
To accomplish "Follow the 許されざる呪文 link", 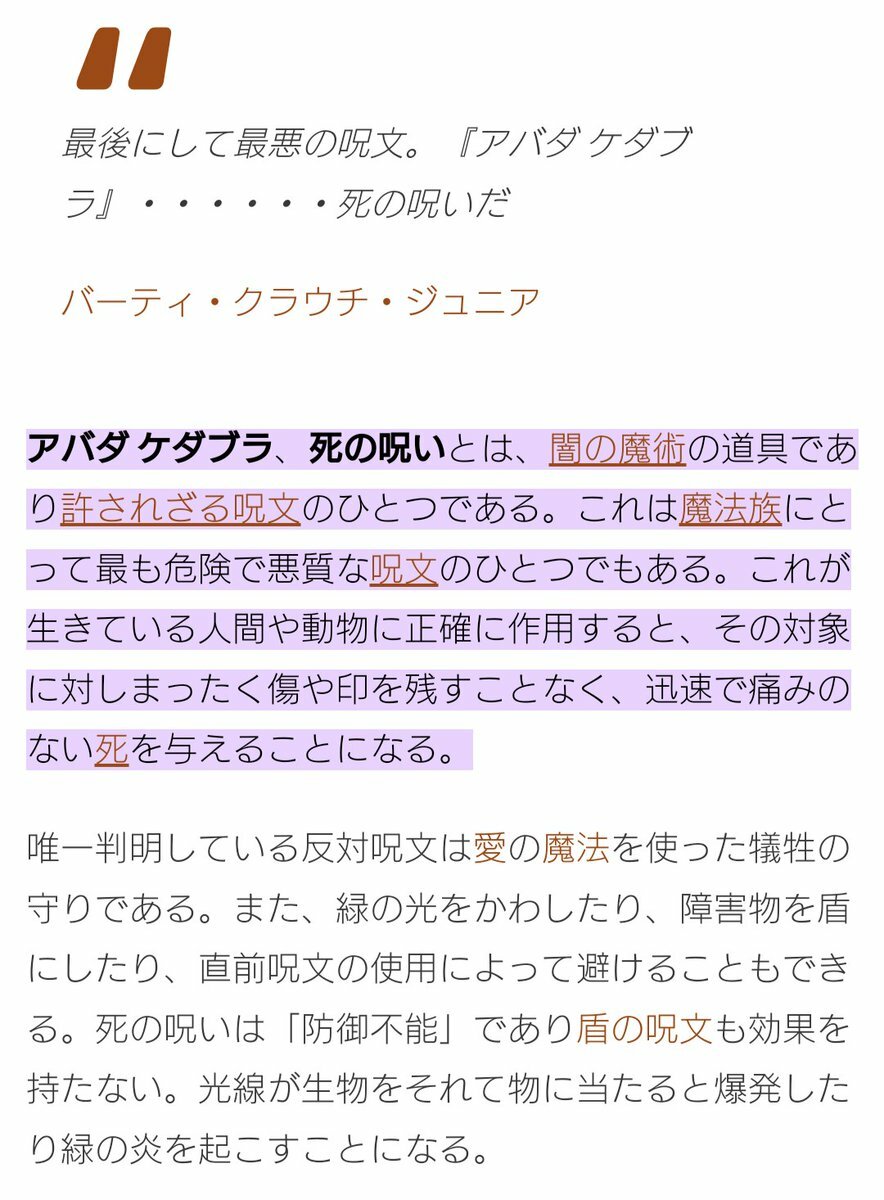I will pyautogui.click(x=180, y=510).
